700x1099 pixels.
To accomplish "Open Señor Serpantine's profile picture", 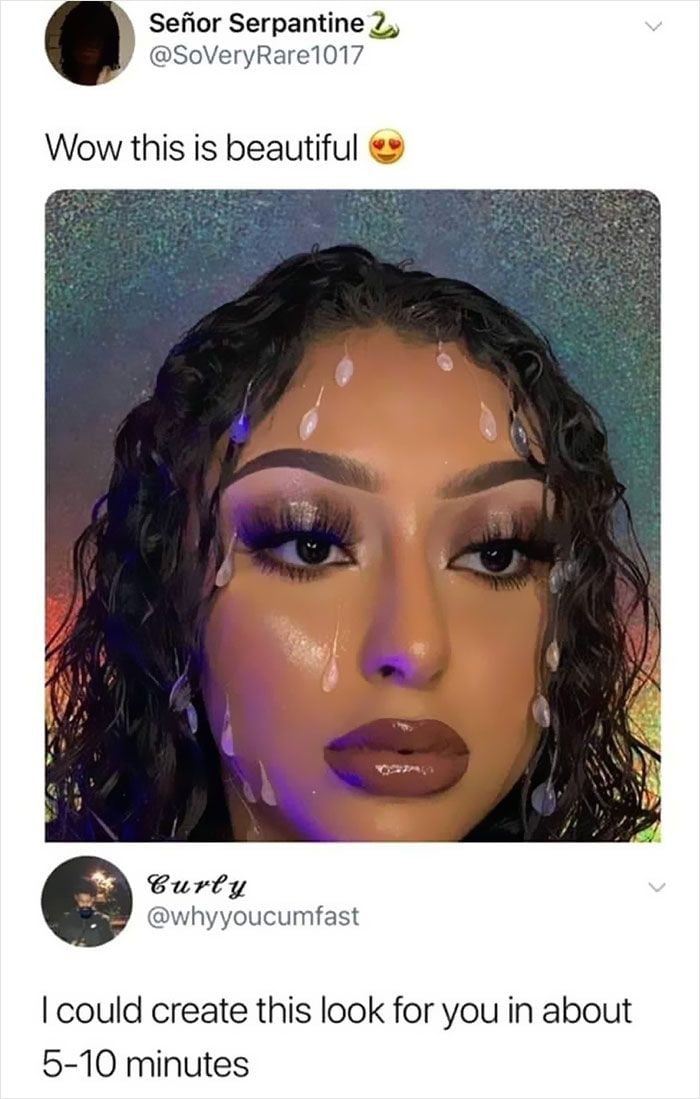I will (89, 41).
